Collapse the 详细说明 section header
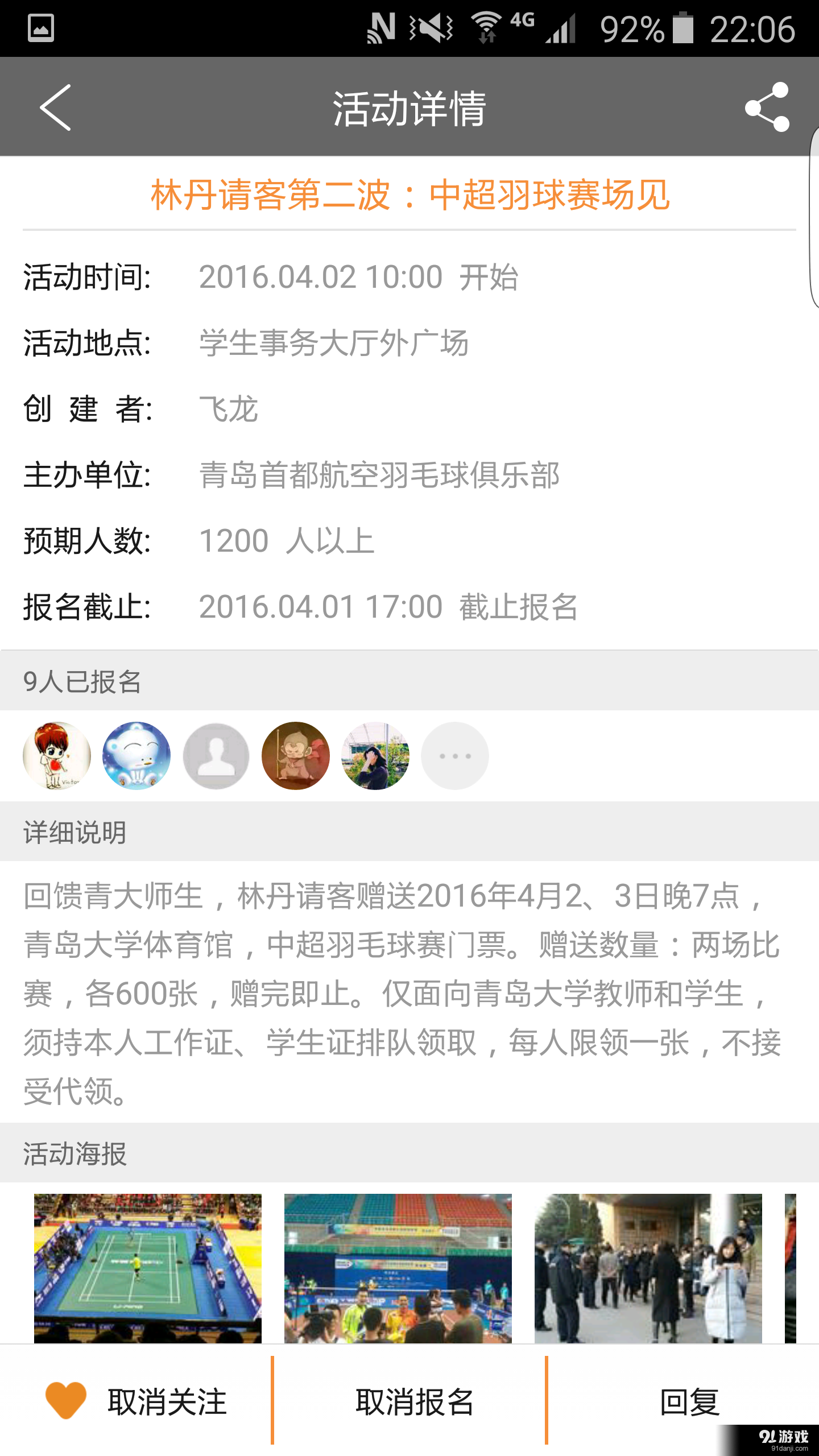The image size is (819, 1456). click(73, 835)
